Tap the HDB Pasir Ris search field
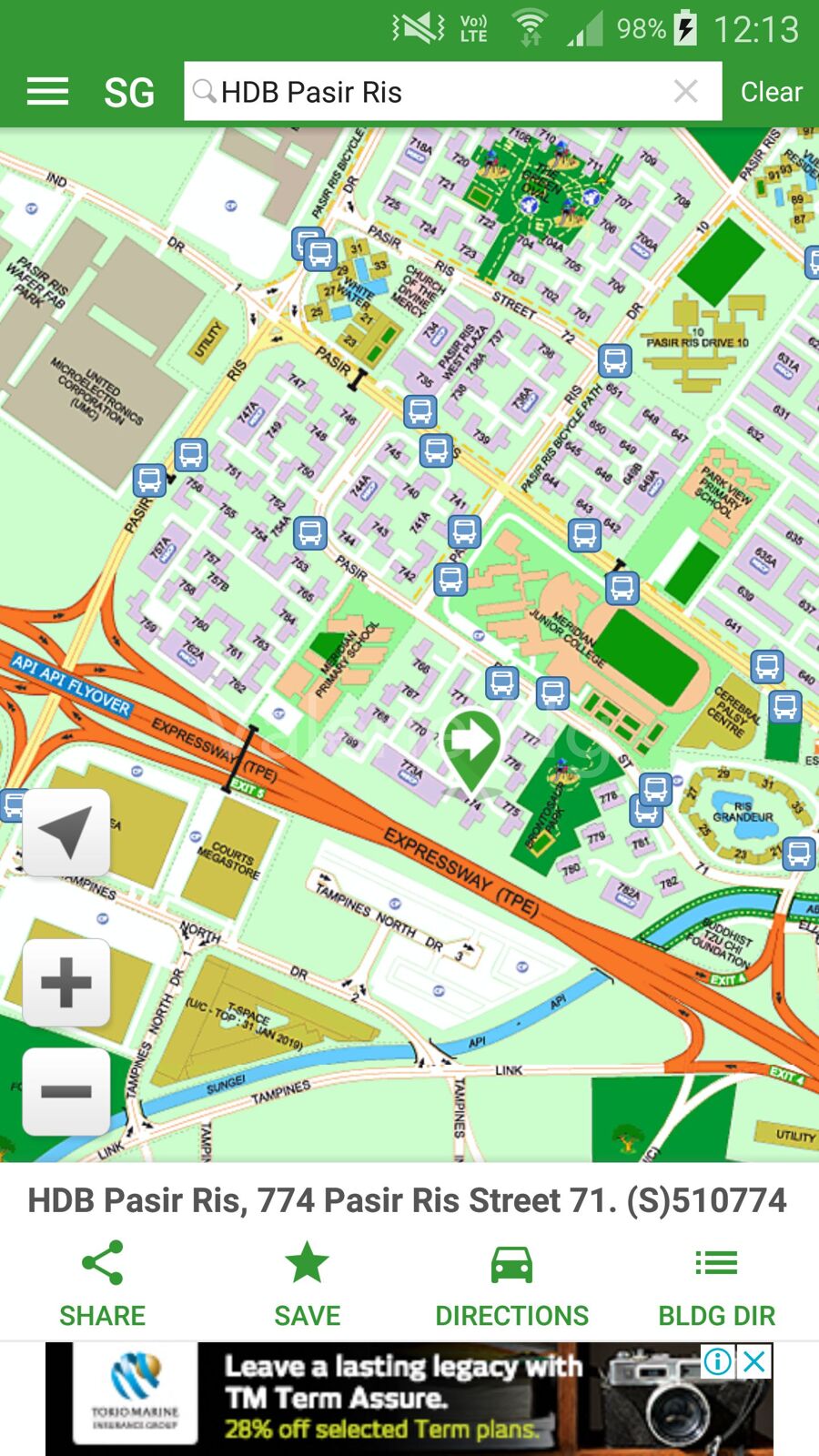This screenshot has width=819, height=1456. 437,92
